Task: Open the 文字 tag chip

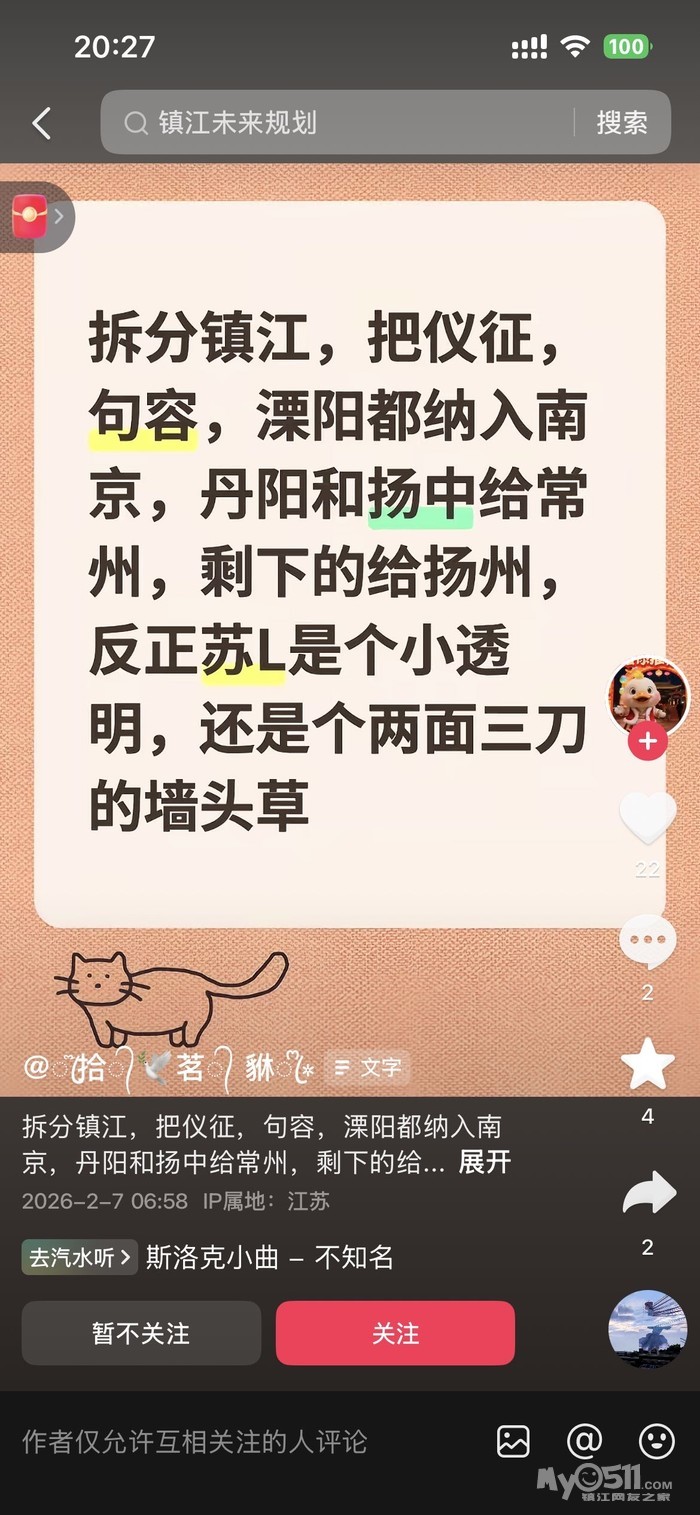Action: point(369,1068)
